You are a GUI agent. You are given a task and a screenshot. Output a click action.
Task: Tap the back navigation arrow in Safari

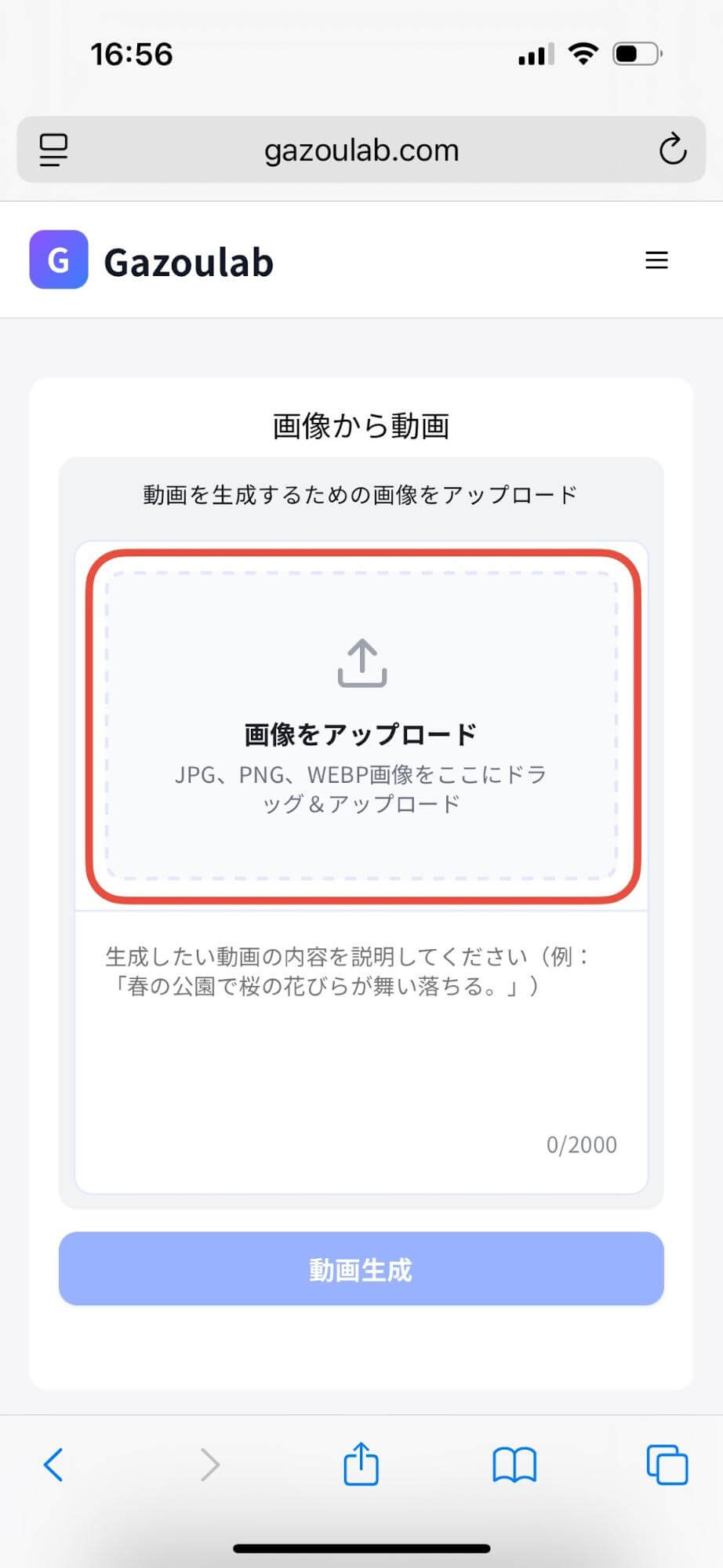(53, 1464)
